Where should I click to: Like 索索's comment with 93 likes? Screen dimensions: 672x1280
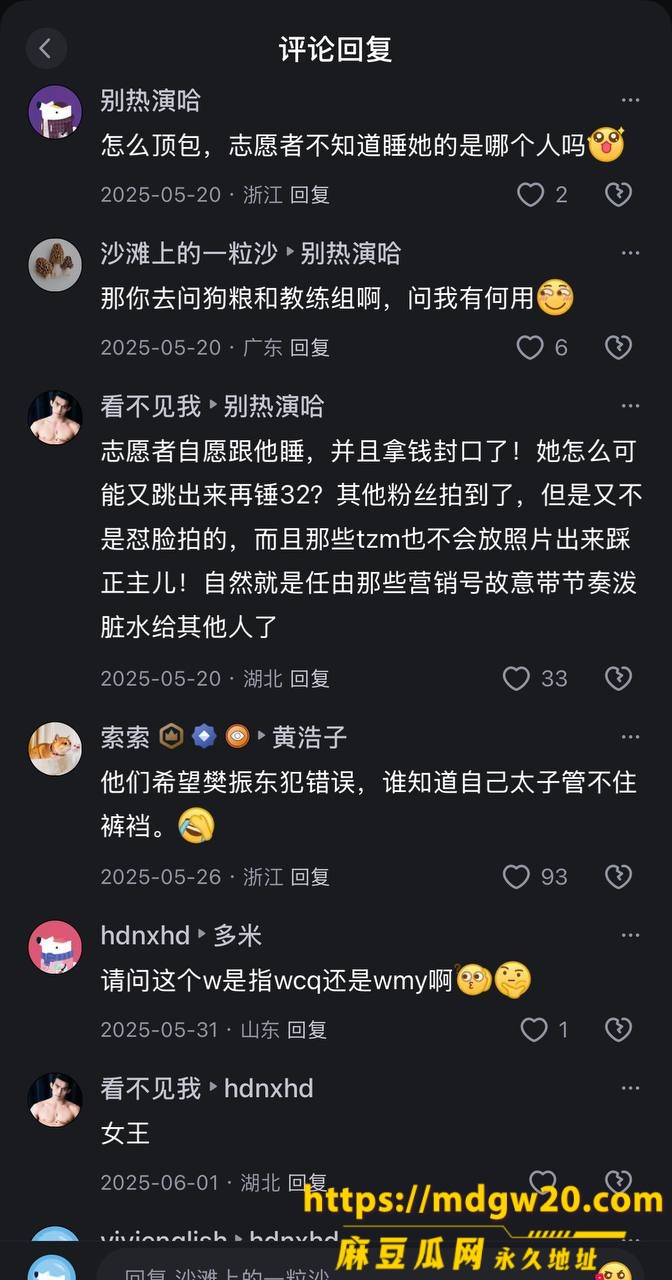[x=516, y=877]
